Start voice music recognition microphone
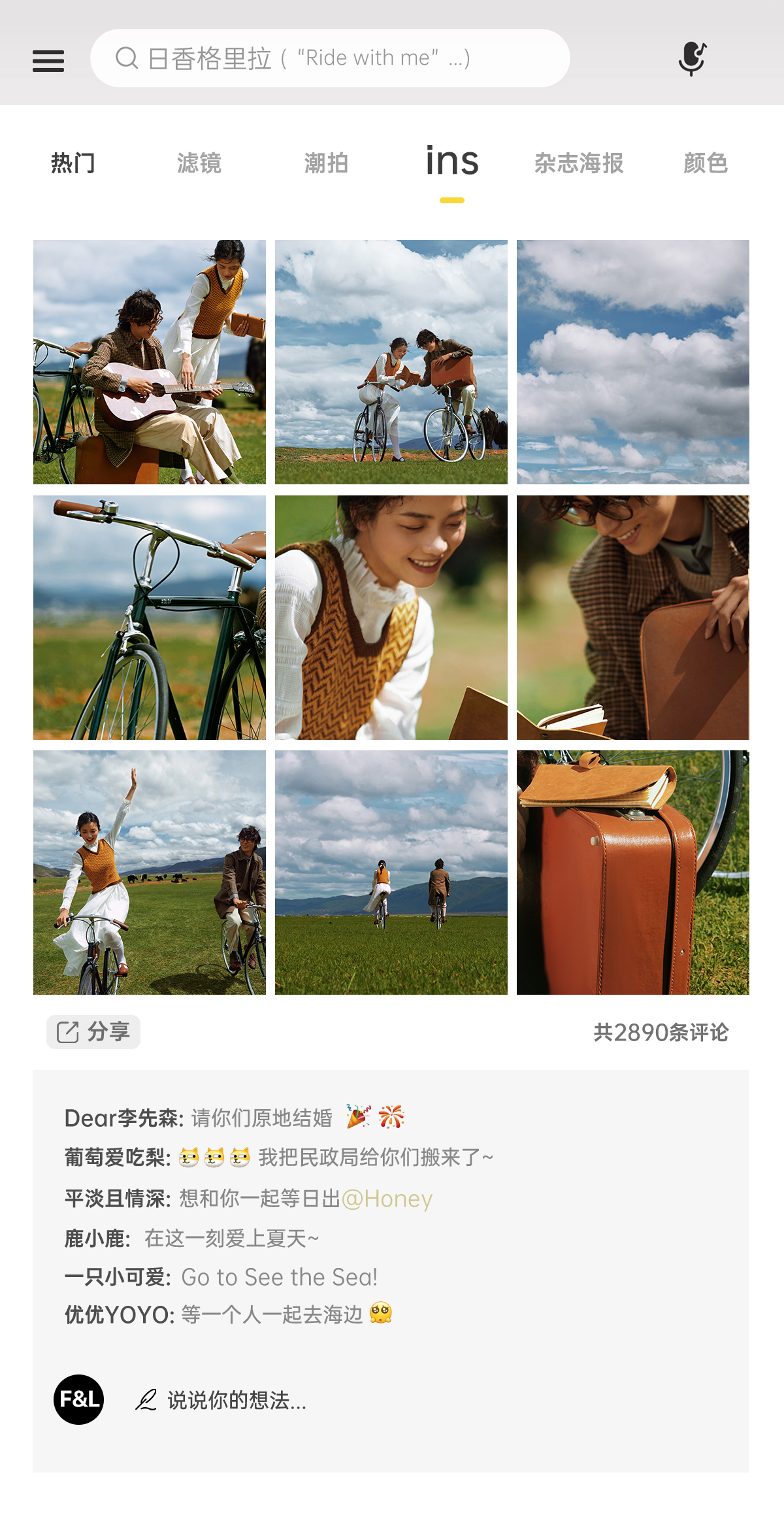Viewport: 784px width, 1532px height. pyautogui.click(x=692, y=59)
